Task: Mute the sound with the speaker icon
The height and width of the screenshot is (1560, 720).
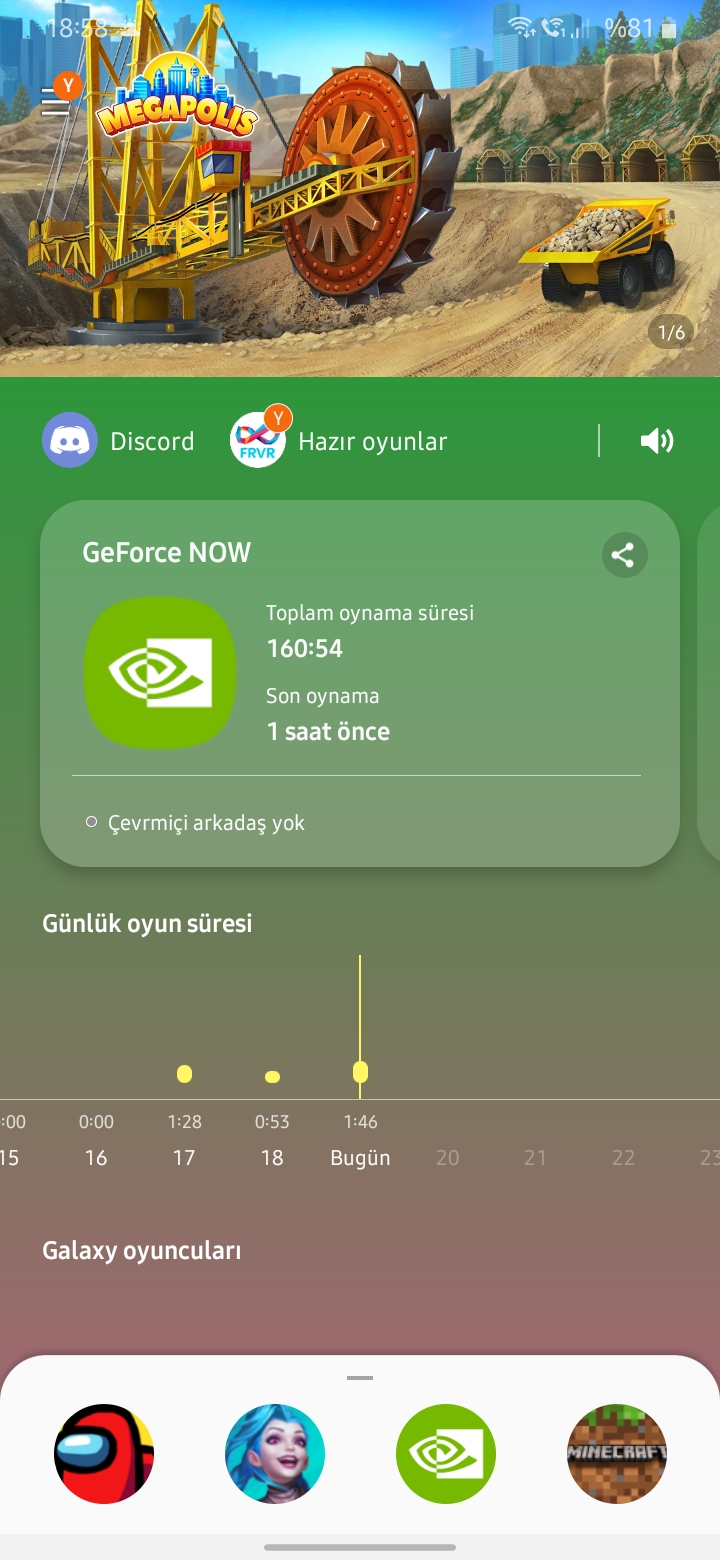Action: click(x=657, y=441)
